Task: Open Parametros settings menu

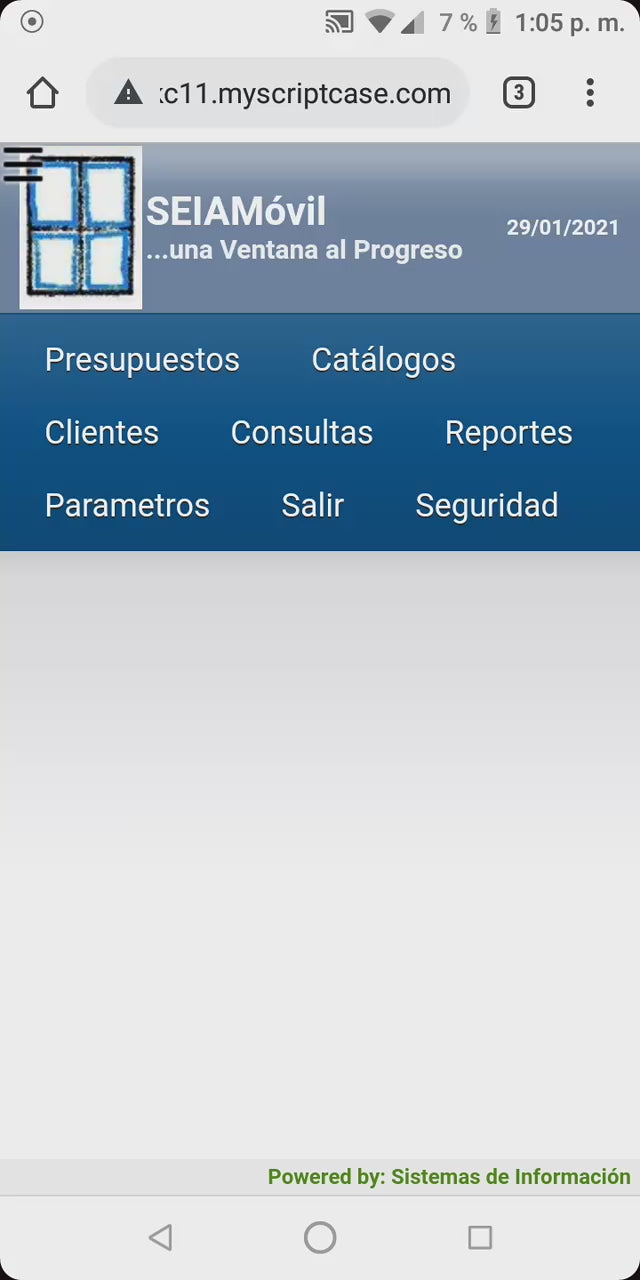Action: (127, 506)
